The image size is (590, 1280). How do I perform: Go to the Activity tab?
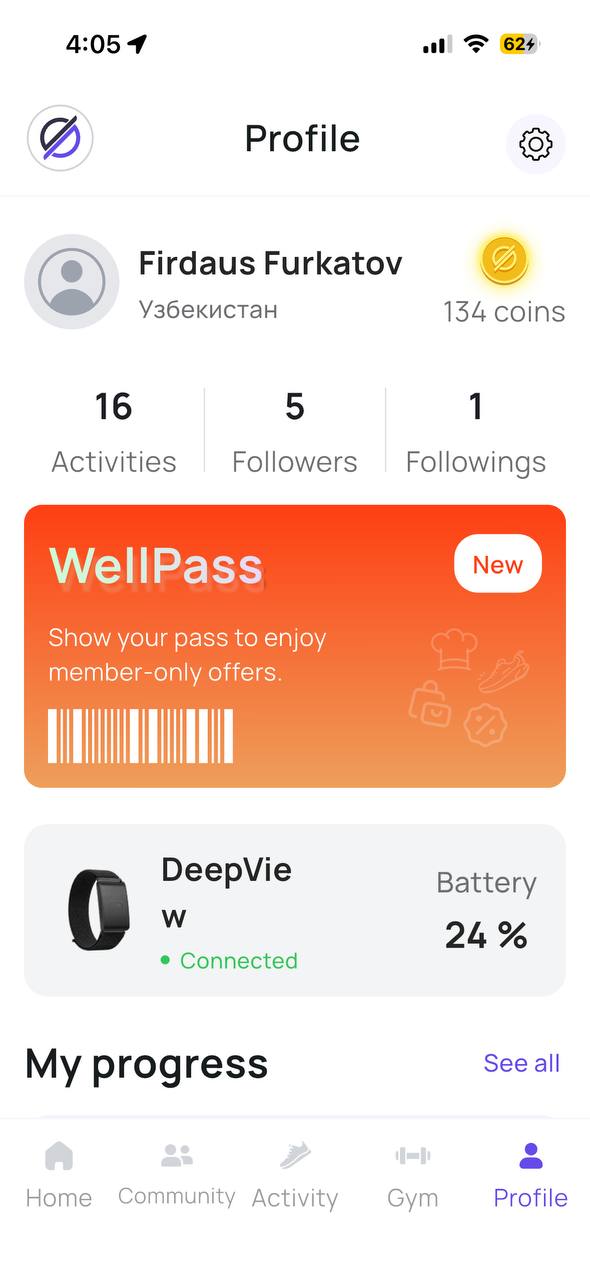click(295, 1175)
